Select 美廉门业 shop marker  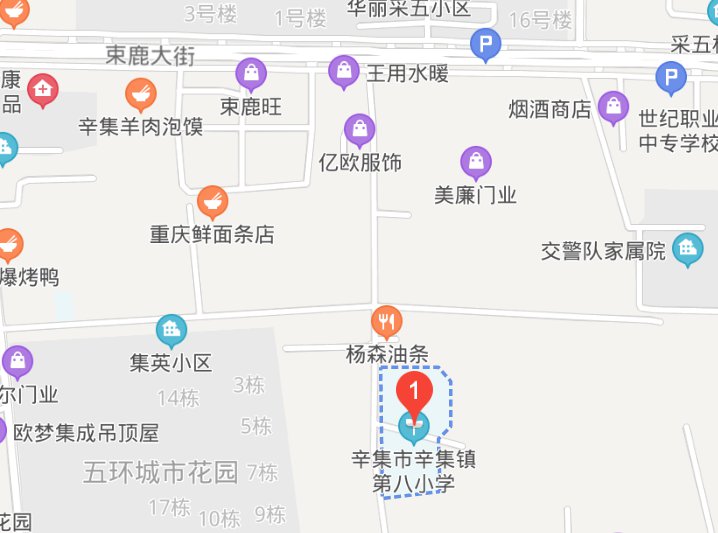[475, 162]
